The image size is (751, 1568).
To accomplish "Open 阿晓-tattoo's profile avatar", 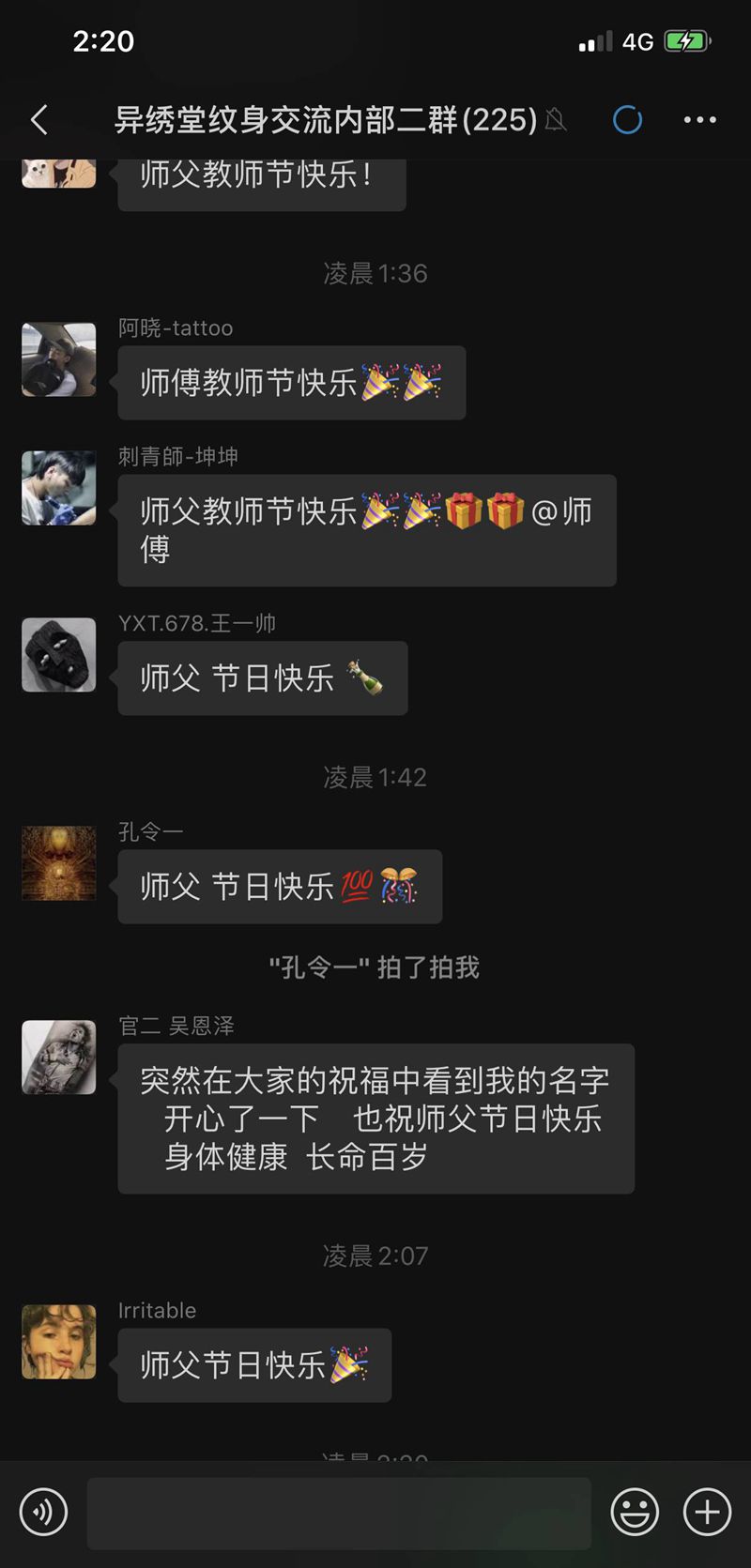I will 59,359.
